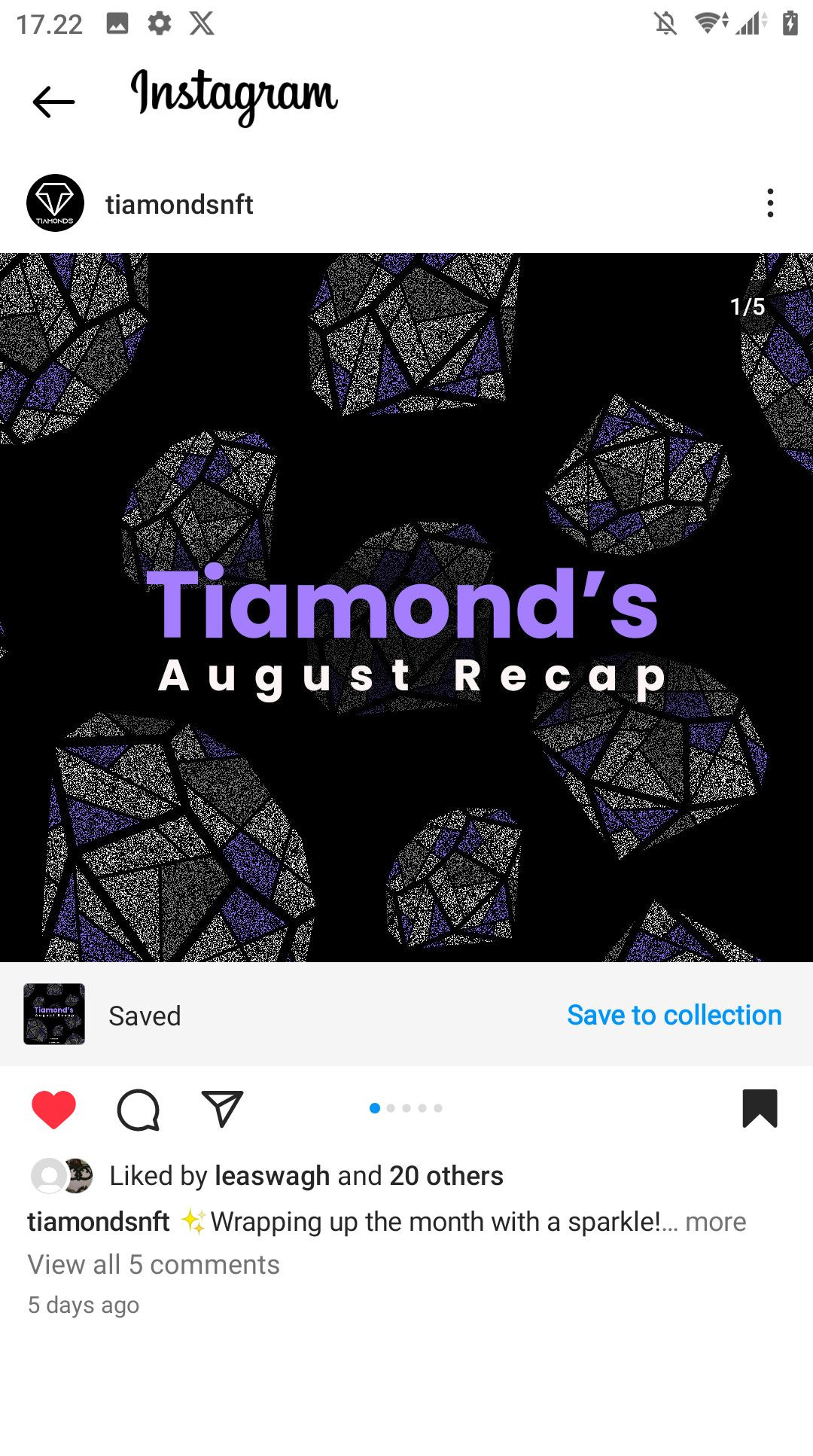Share the post via the paper plane icon

click(222, 1108)
